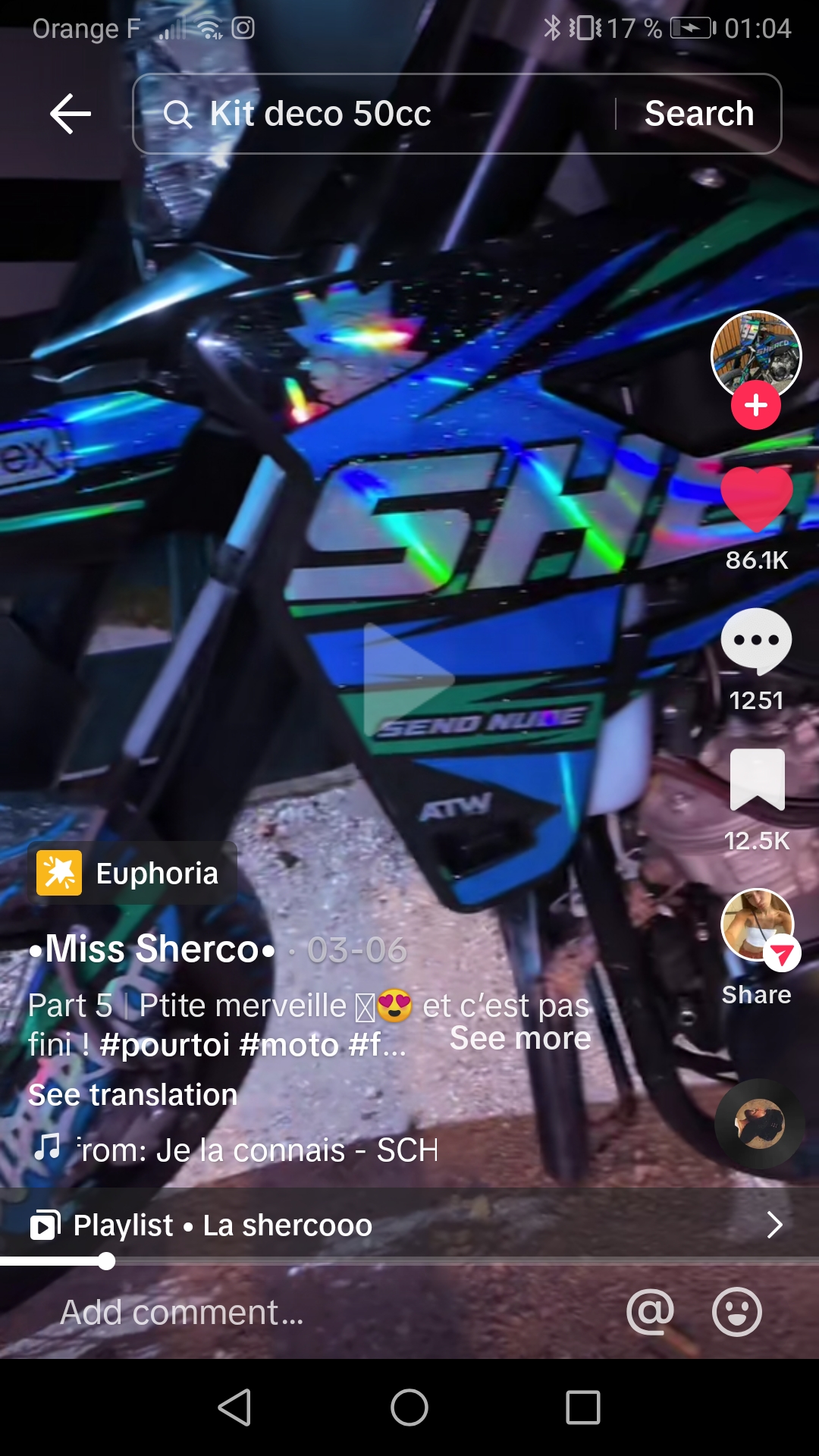Go to the Android home screen

point(409,1408)
